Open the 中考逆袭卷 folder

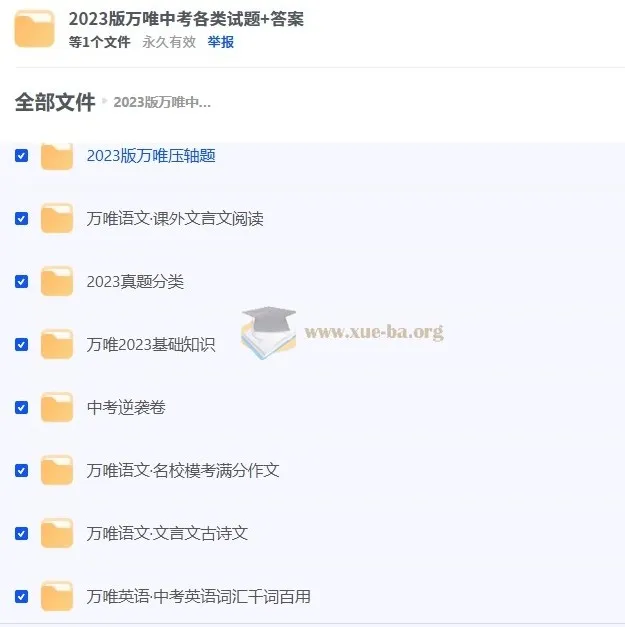tap(126, 407)
